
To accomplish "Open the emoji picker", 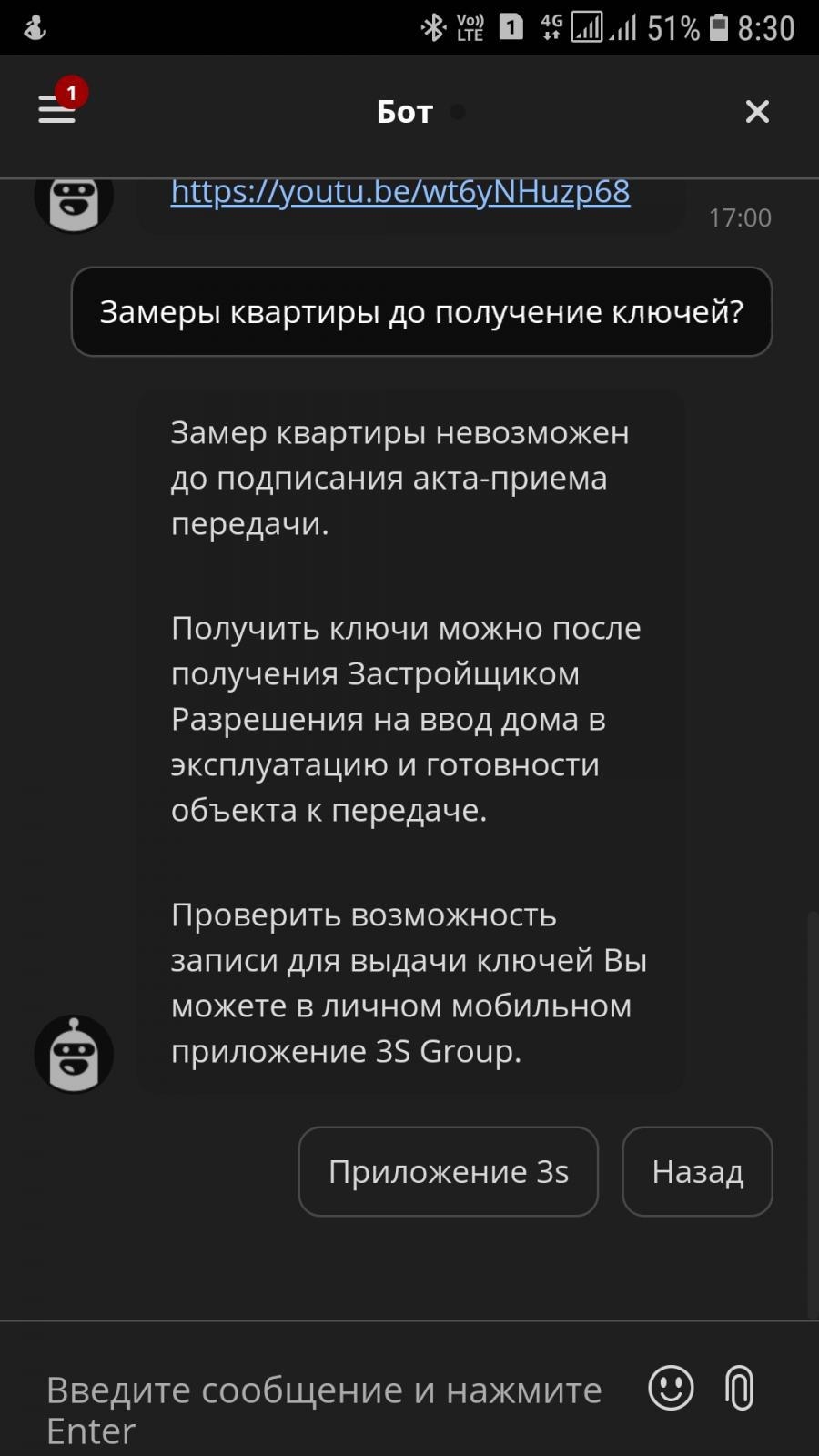I will [671, 1388].
